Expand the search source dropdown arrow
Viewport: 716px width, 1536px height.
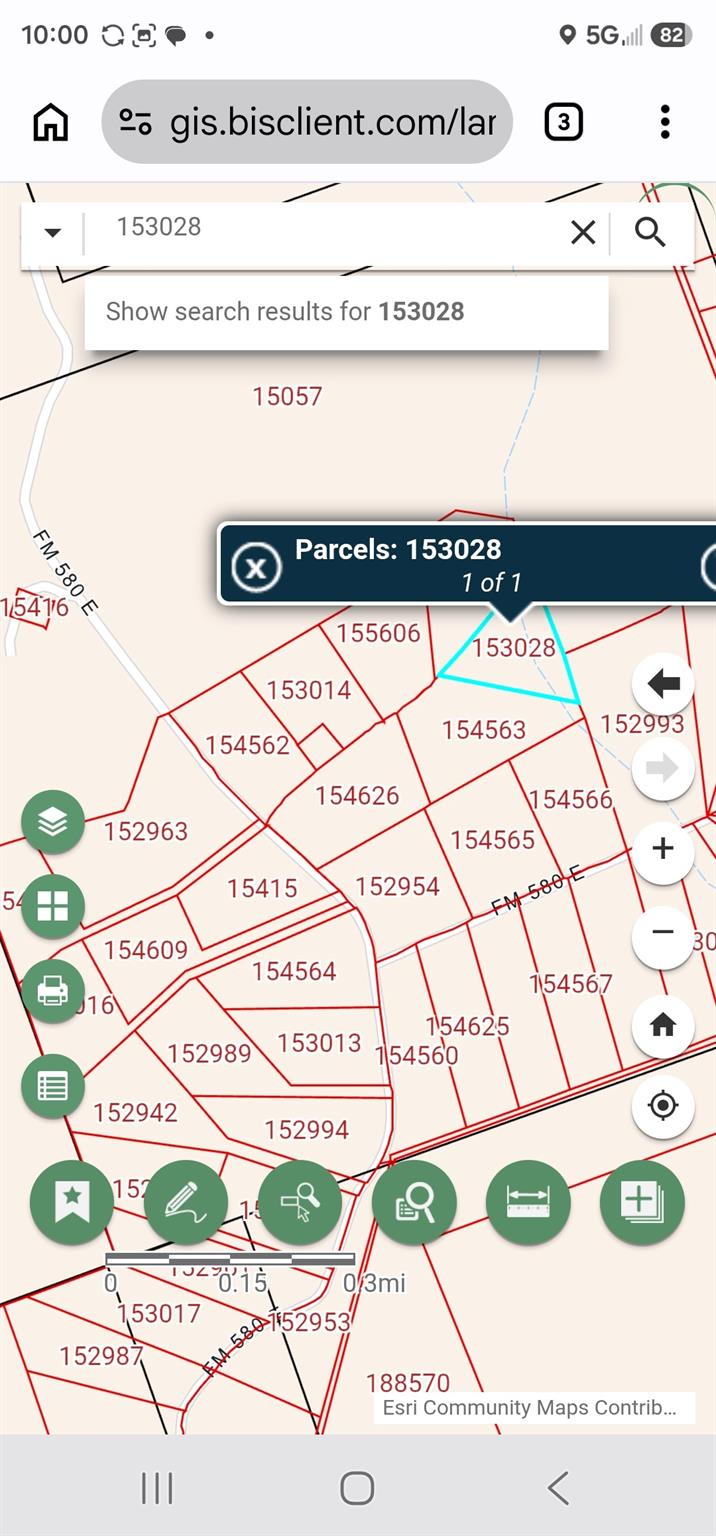coord(53,233)
